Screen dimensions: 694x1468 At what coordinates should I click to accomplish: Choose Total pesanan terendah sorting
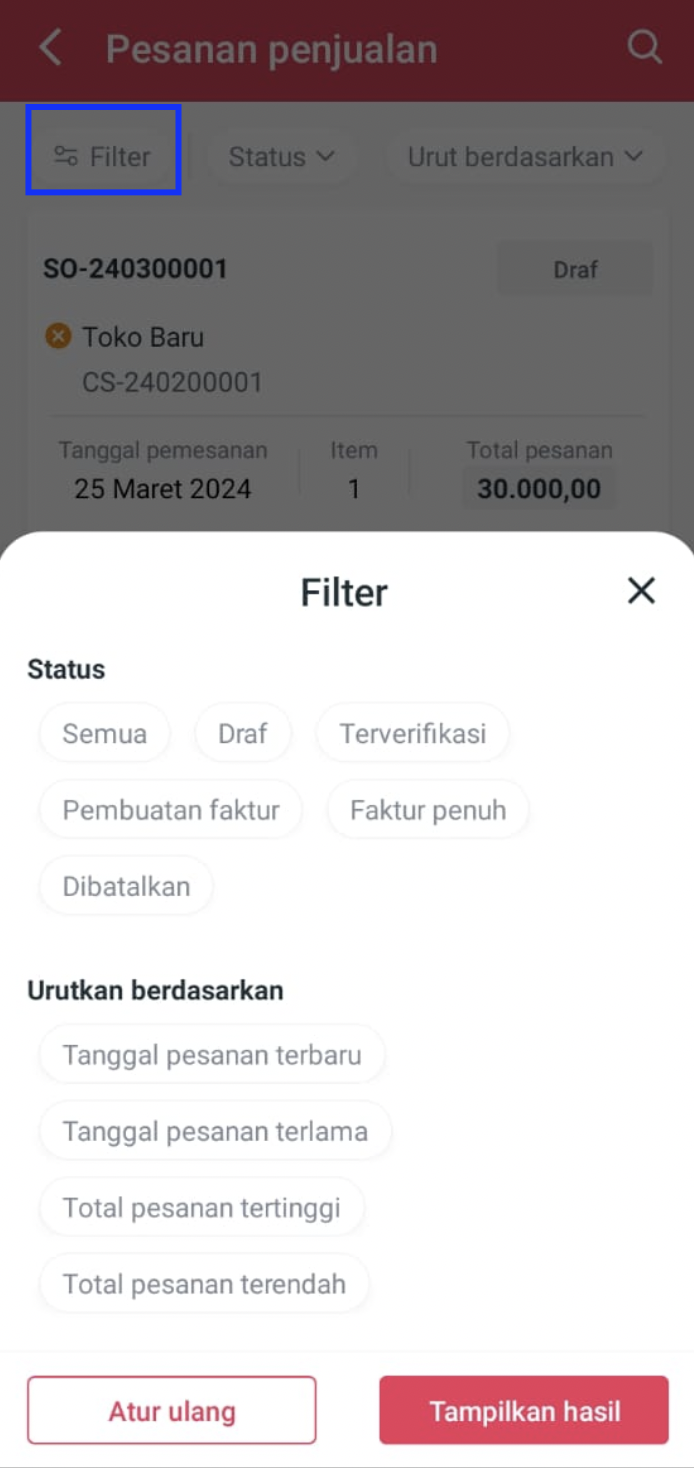click(204, 1284)
